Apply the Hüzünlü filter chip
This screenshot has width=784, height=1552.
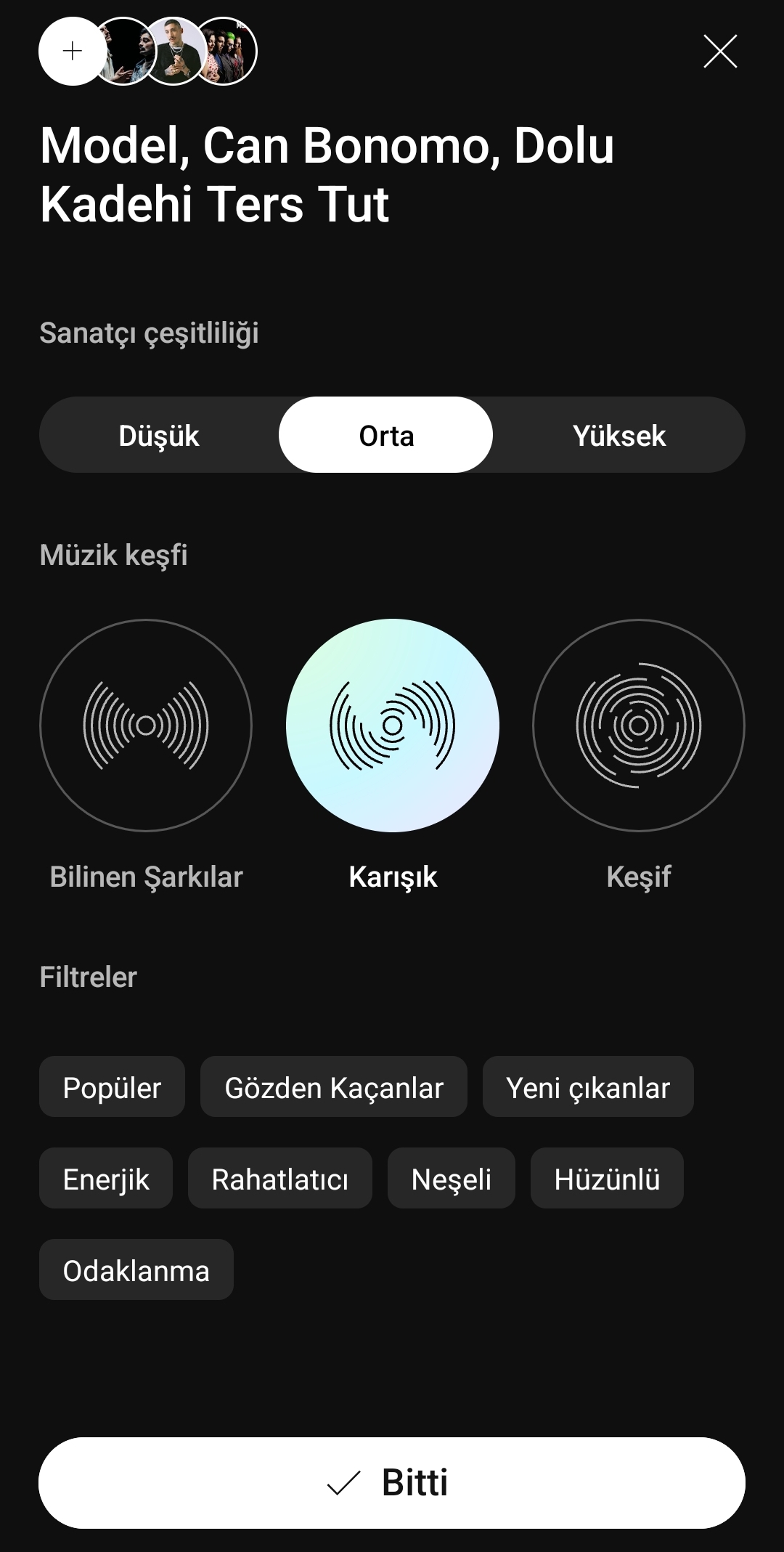click(x=606, y=1178)
